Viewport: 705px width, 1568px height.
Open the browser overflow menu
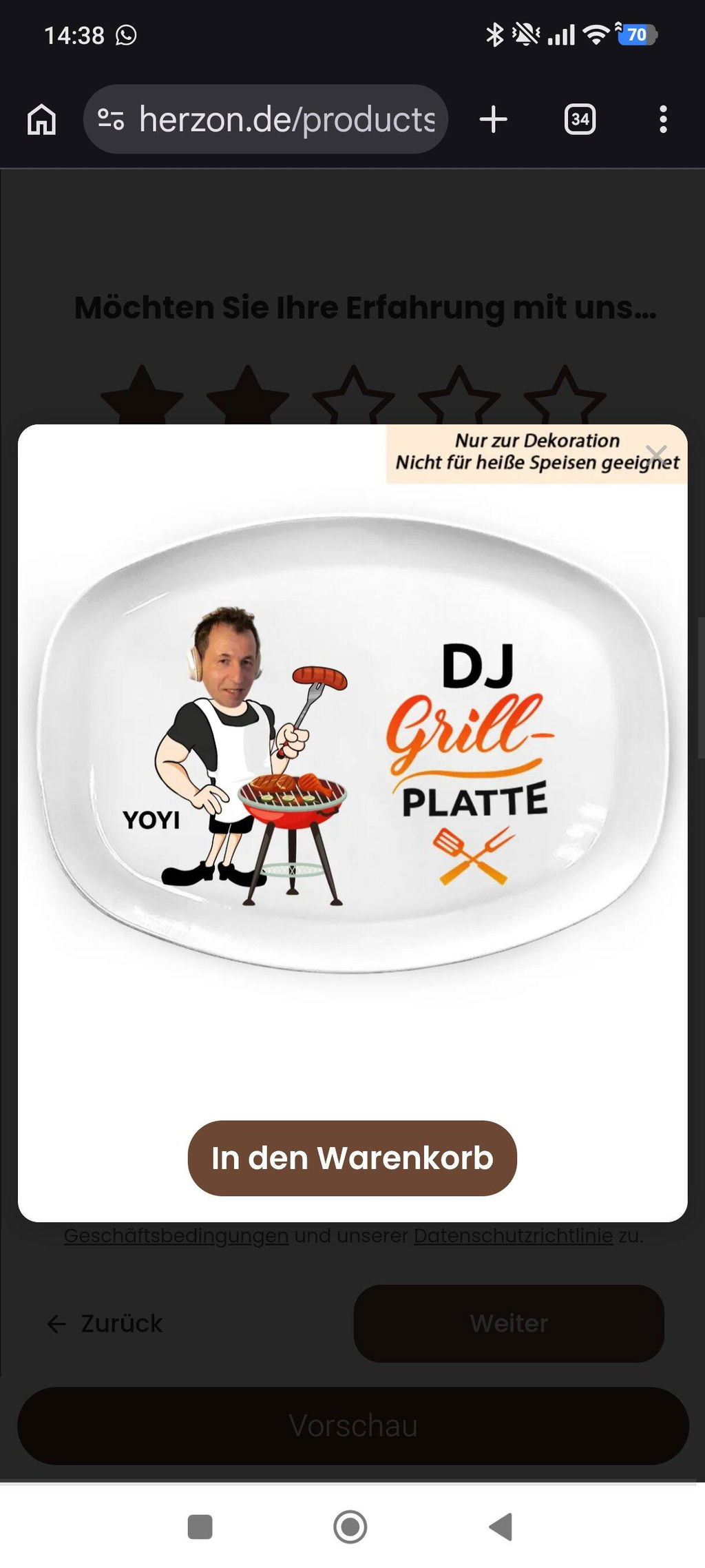(663, 119)
